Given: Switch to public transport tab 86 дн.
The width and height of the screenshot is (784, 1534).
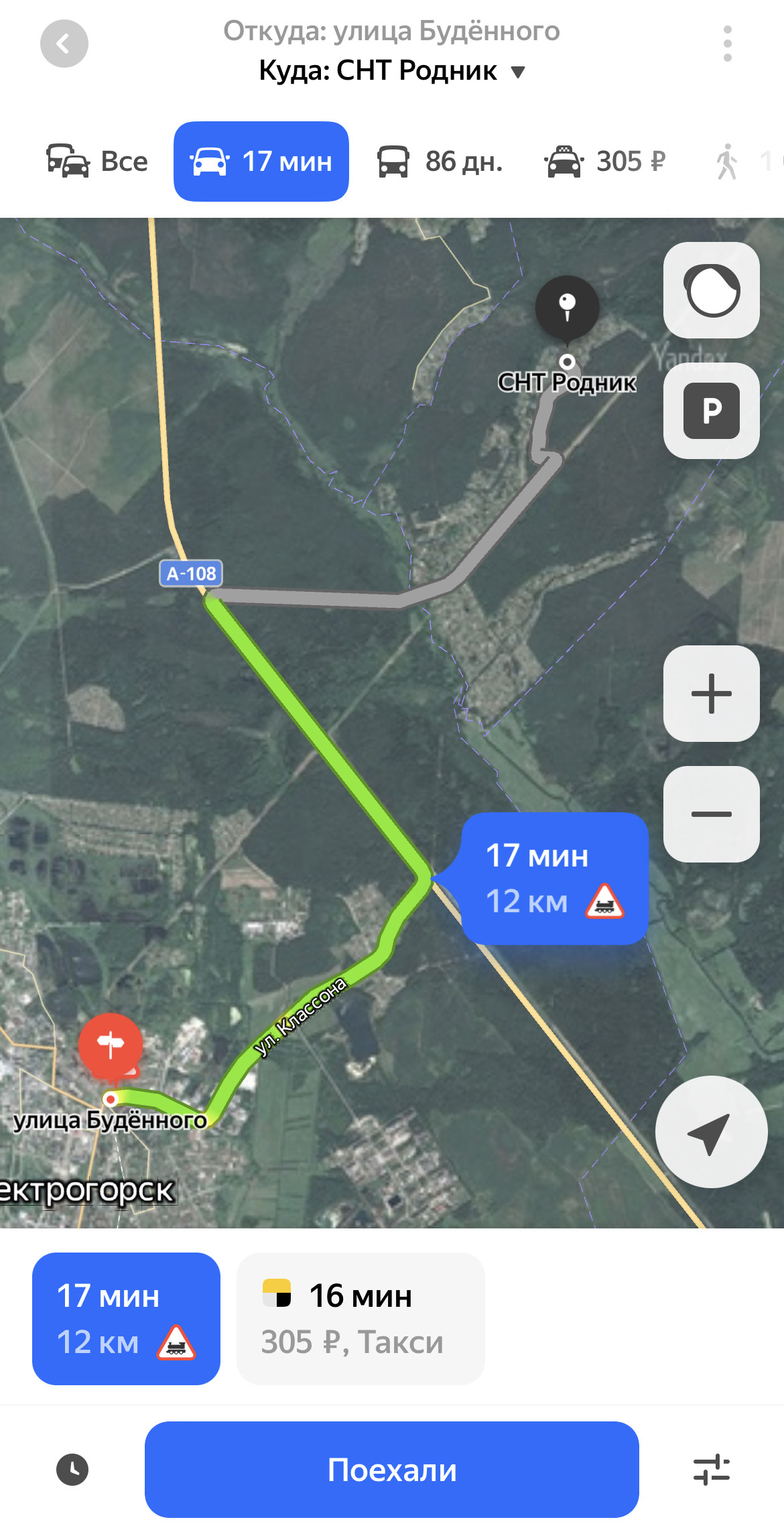Looking at the screenshot, I should point(440,162).
